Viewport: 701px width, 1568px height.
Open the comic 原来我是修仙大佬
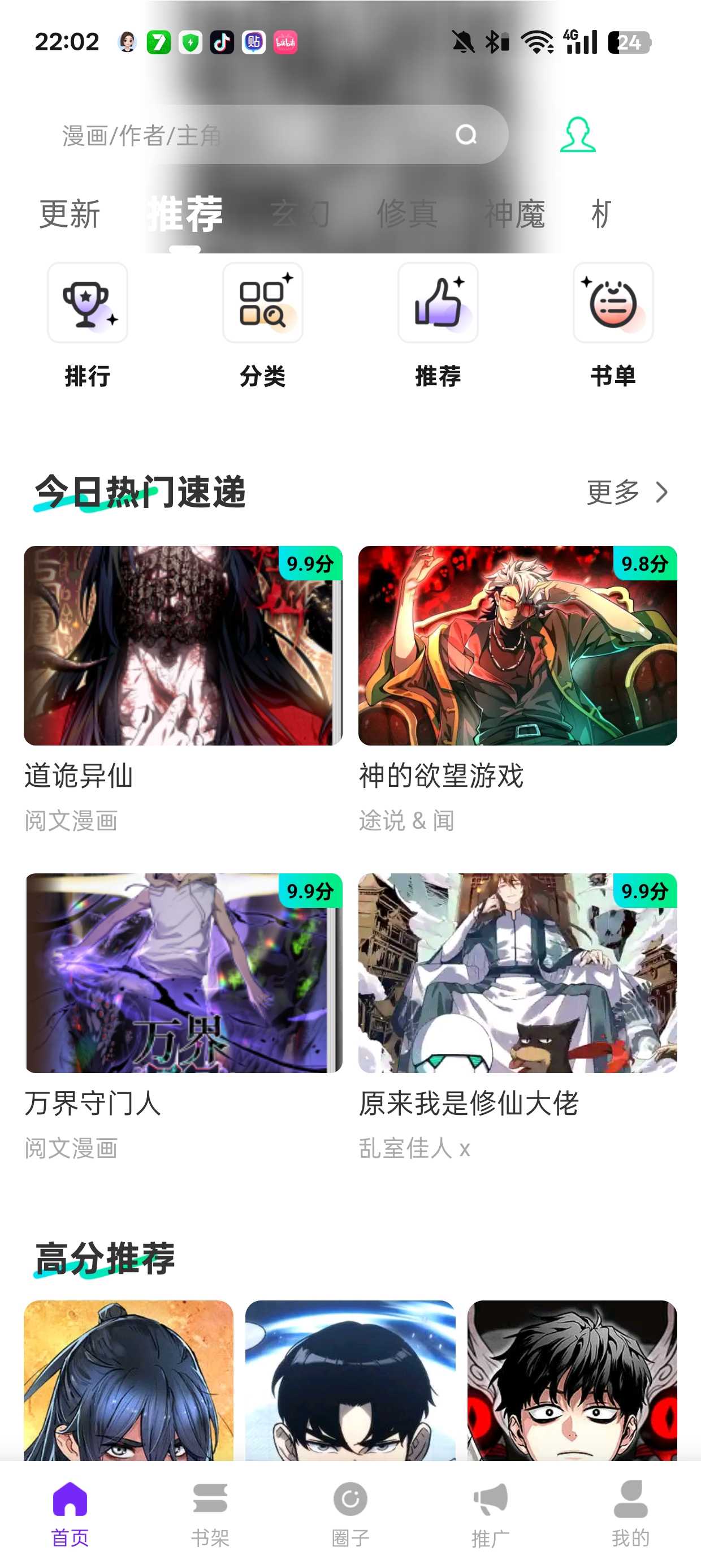coord(517,973)
